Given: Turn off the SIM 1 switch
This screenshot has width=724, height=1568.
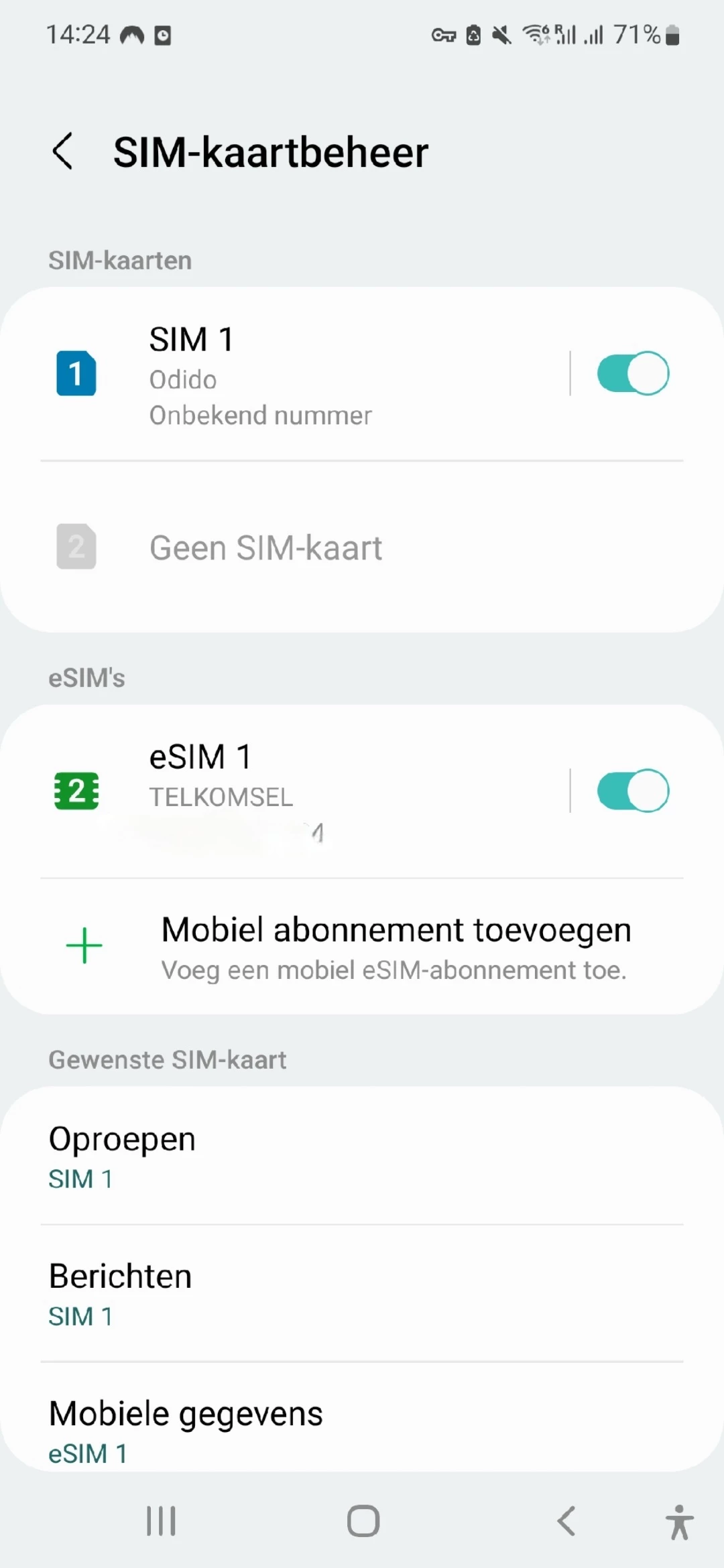Looking at the screenshot, I should coord(633,374).
